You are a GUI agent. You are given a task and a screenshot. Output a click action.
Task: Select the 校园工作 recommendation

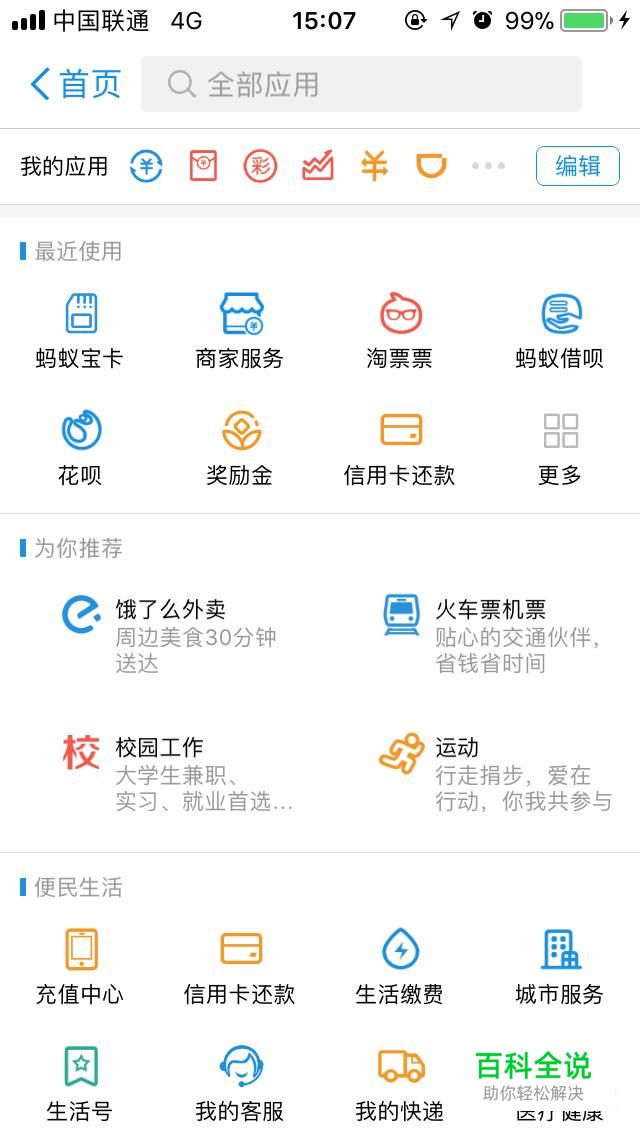pyautogui.click(x=178, y=773)
